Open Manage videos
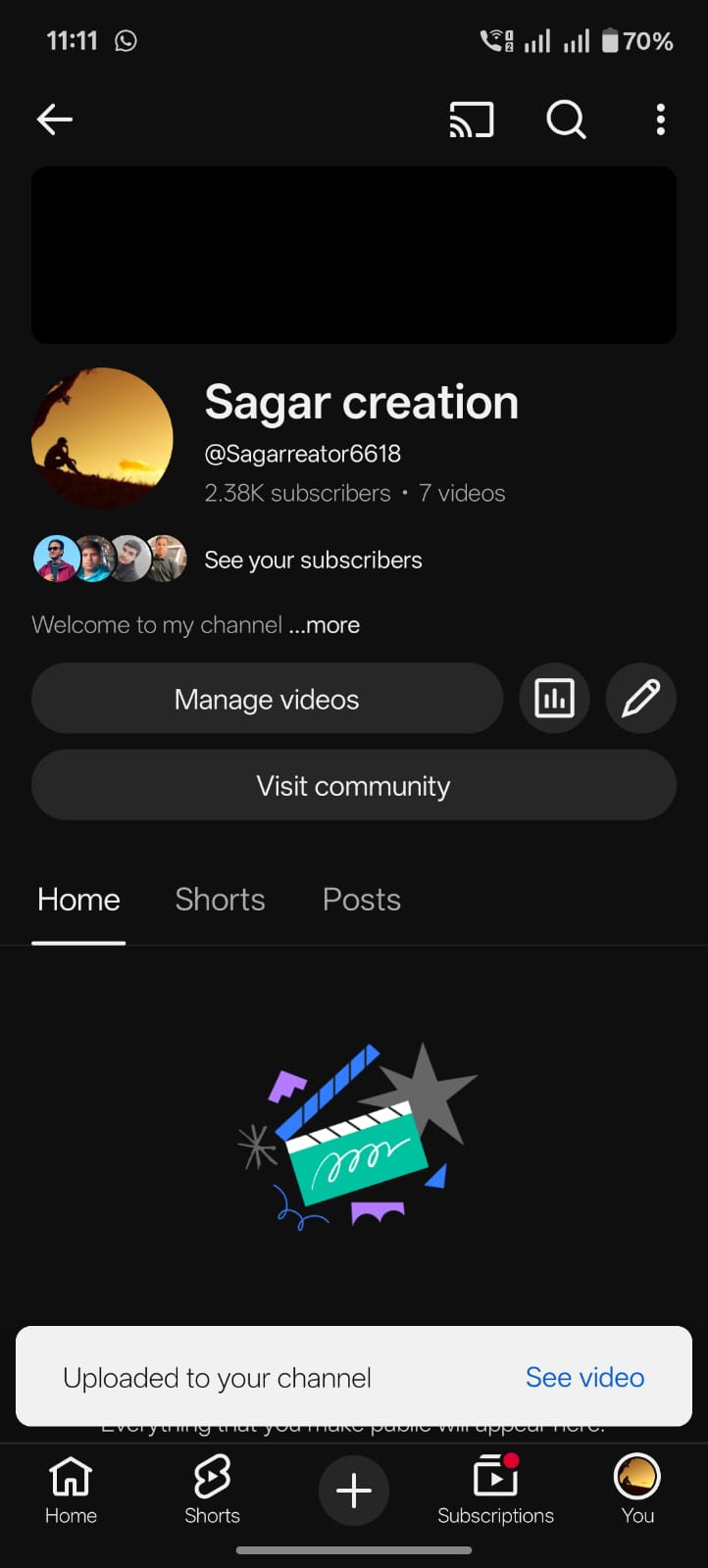This screenshot has width=708, height=1568. (267, 699)
